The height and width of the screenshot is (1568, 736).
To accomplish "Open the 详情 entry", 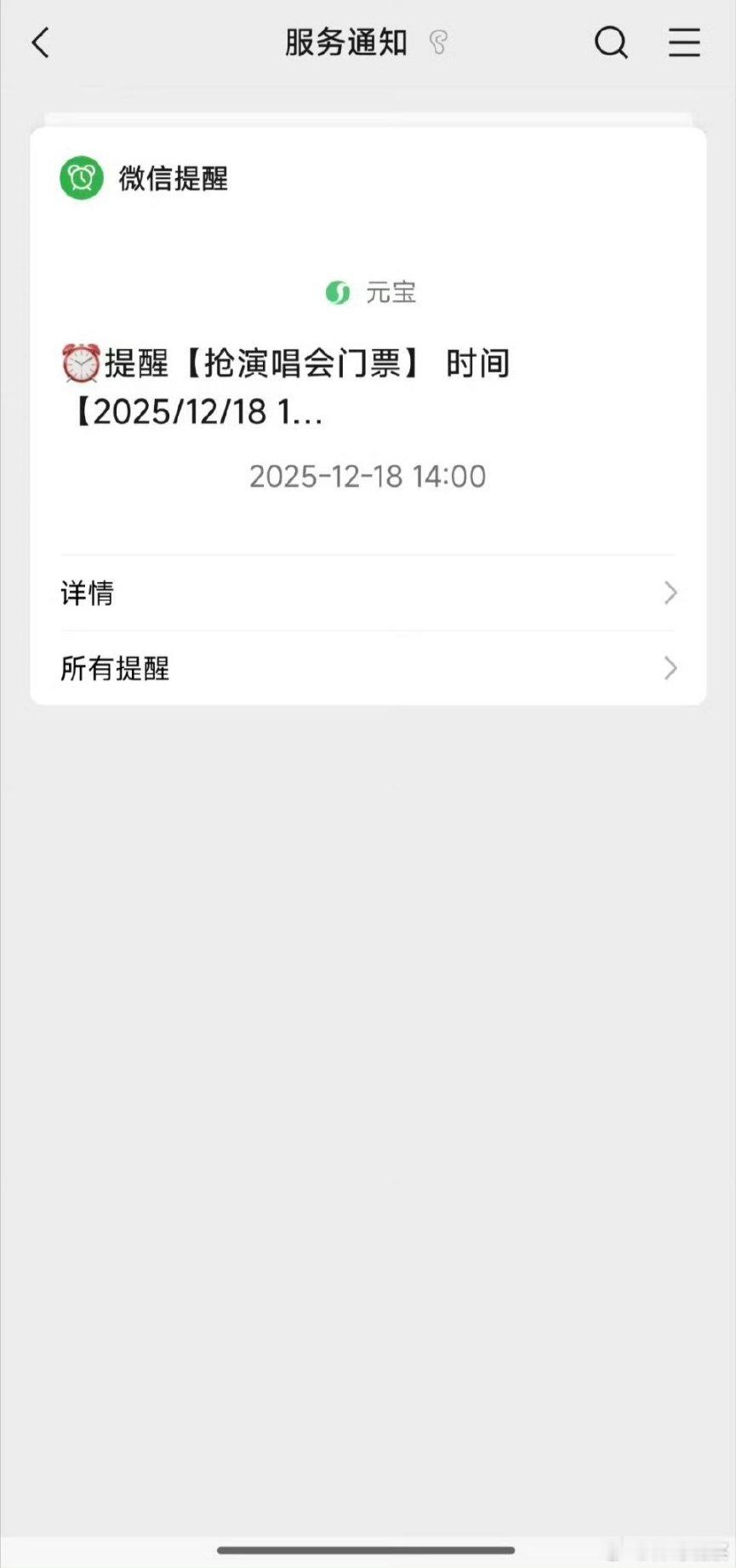I will click(x=88, y=593).
